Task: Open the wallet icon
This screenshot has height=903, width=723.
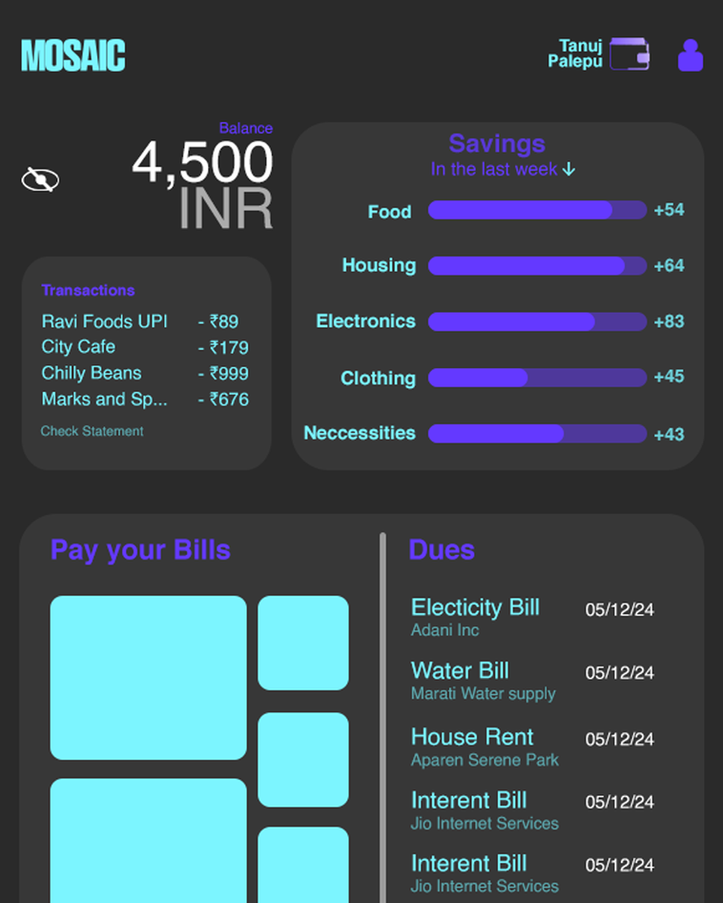Action: [629, 54]
